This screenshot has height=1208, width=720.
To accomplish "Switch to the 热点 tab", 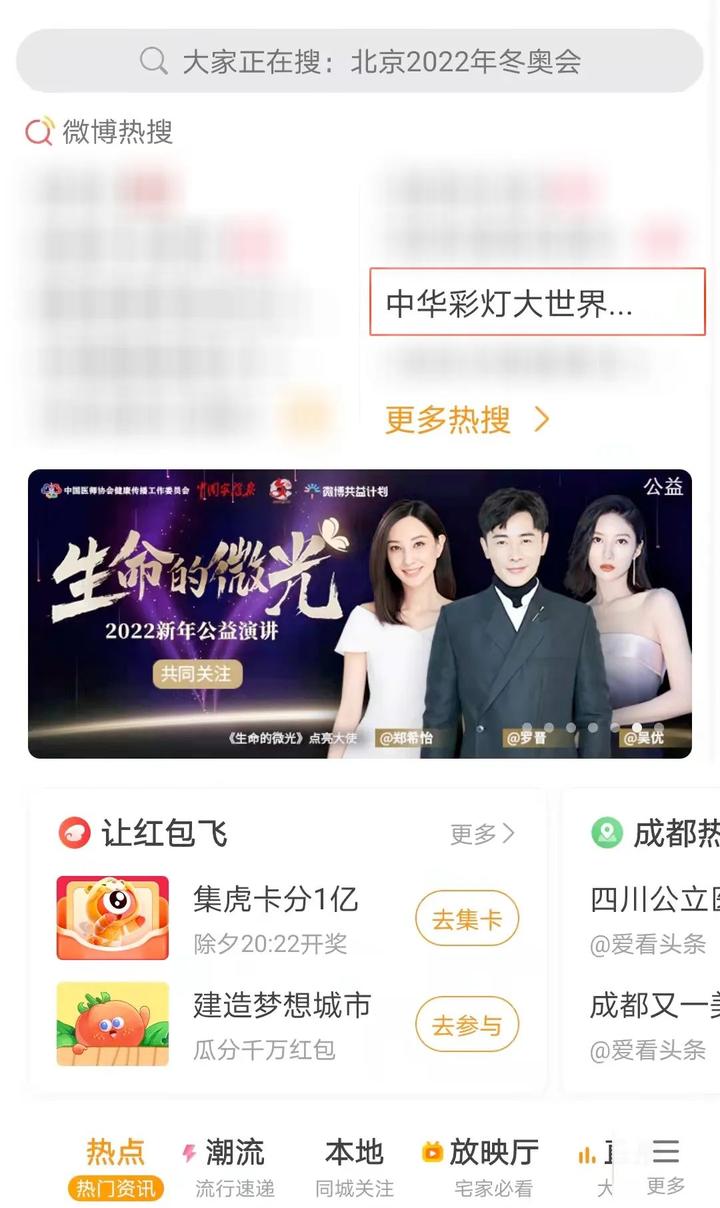I will [x=116, y=1166].
